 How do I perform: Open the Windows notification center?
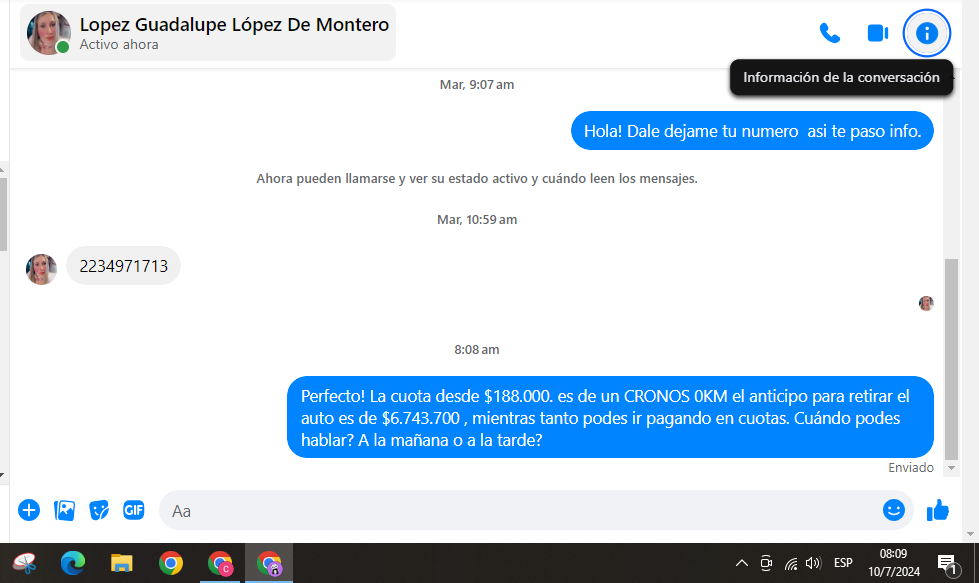pos(946,563)
